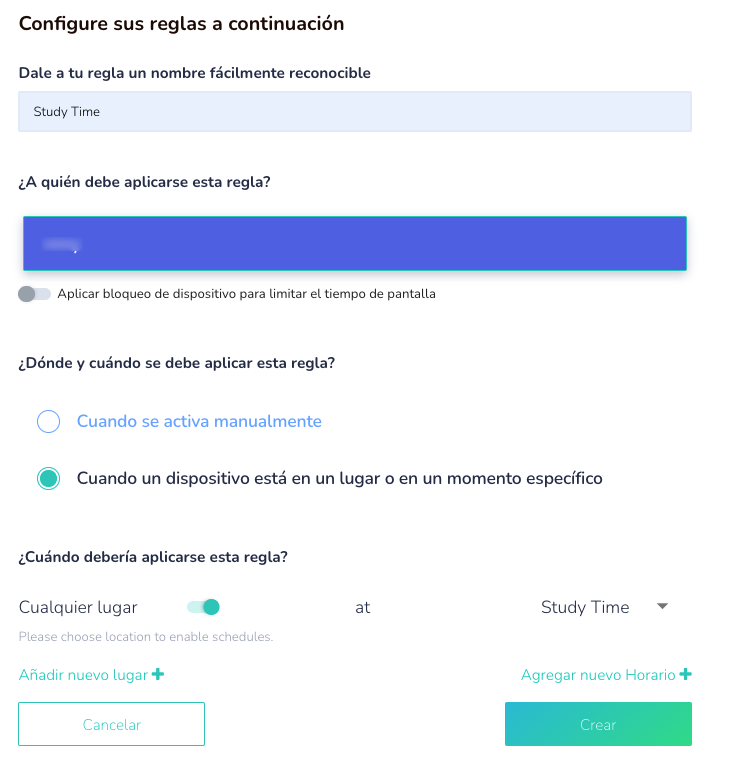Tap Añadir nuevo lugar link
This screenshot has width=743, height=776.
91,675
